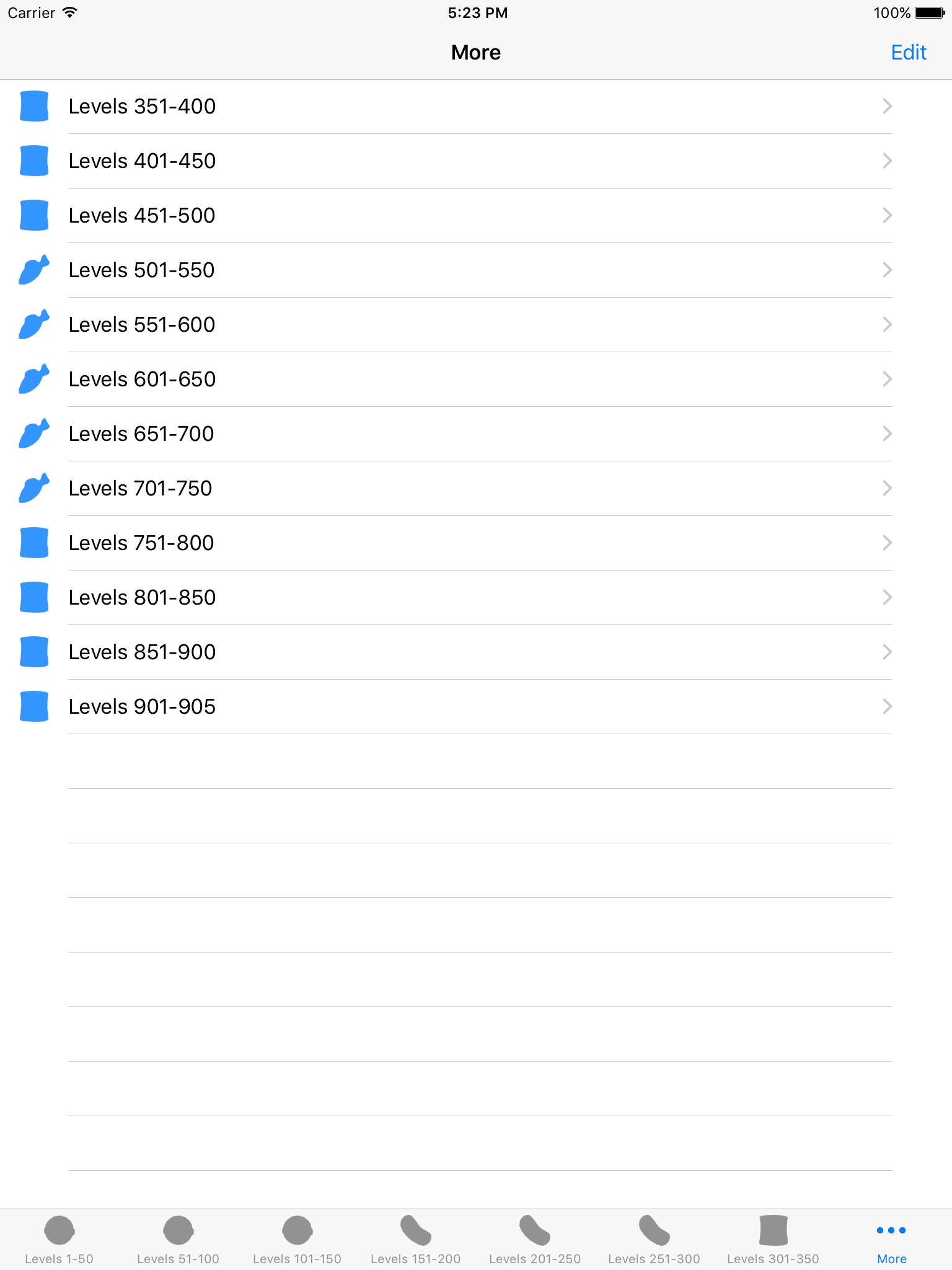Switch to the Levels 51-100 tab

tap(178, 1240)
